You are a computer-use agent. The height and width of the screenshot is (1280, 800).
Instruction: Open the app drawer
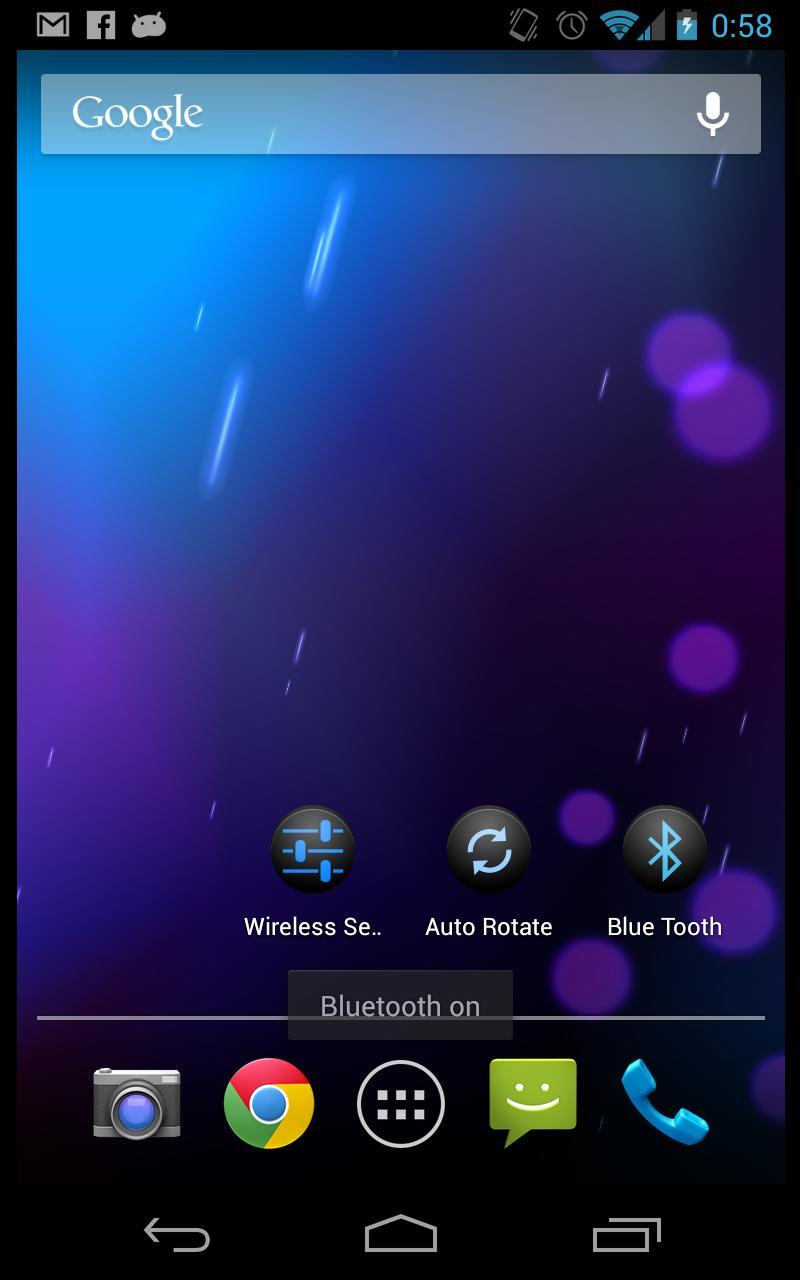[400, 1103]
